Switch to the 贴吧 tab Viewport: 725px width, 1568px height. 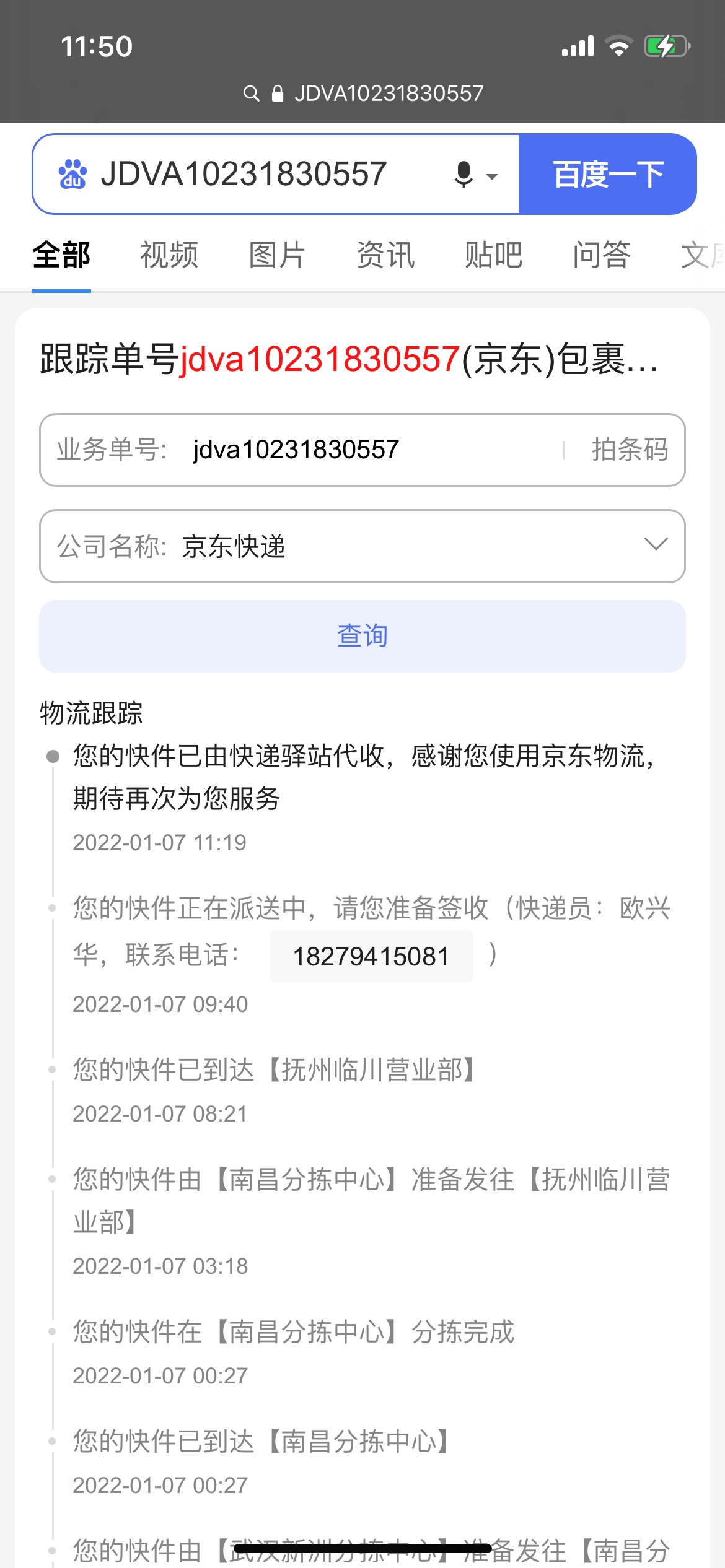tap(493, 255)
